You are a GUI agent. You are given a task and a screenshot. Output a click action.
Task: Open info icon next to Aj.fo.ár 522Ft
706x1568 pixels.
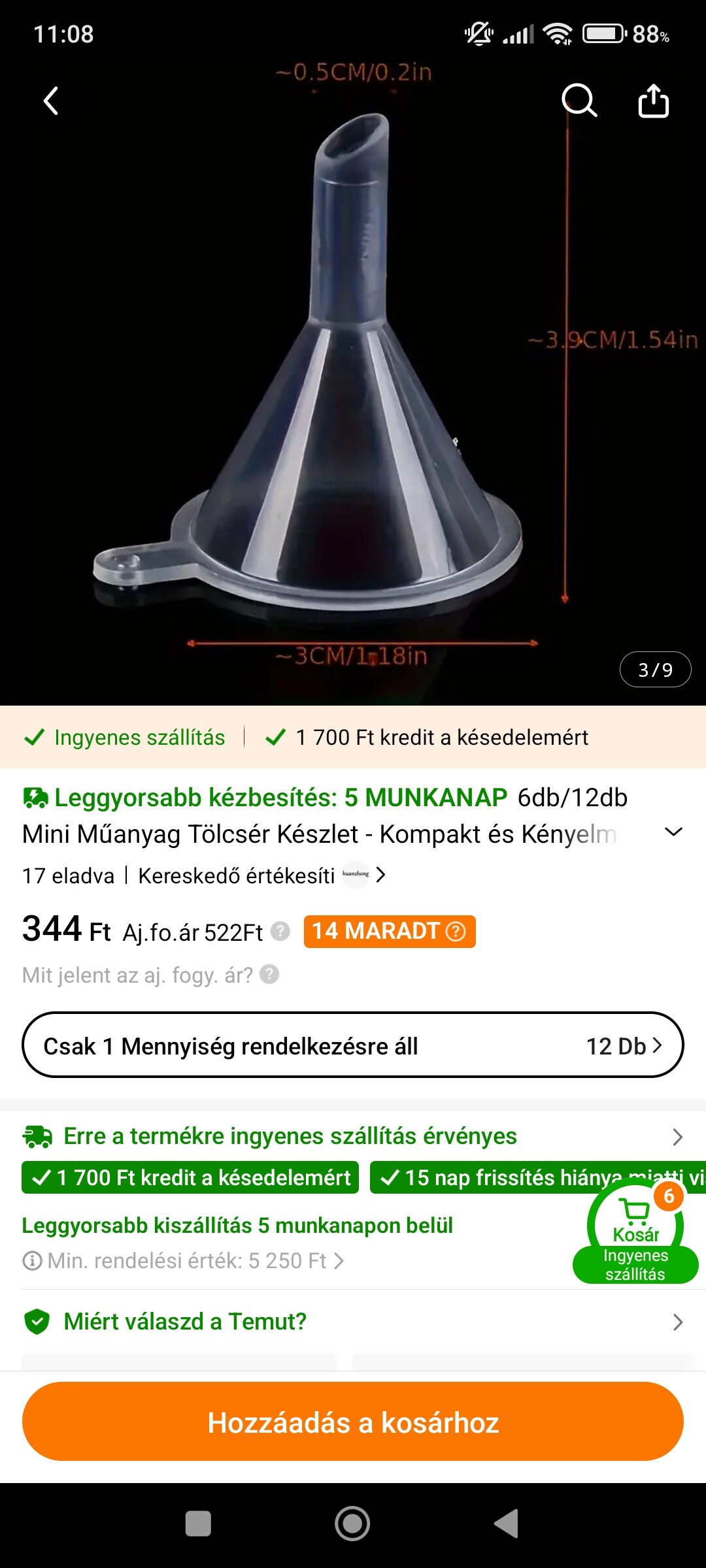[280, 931]
